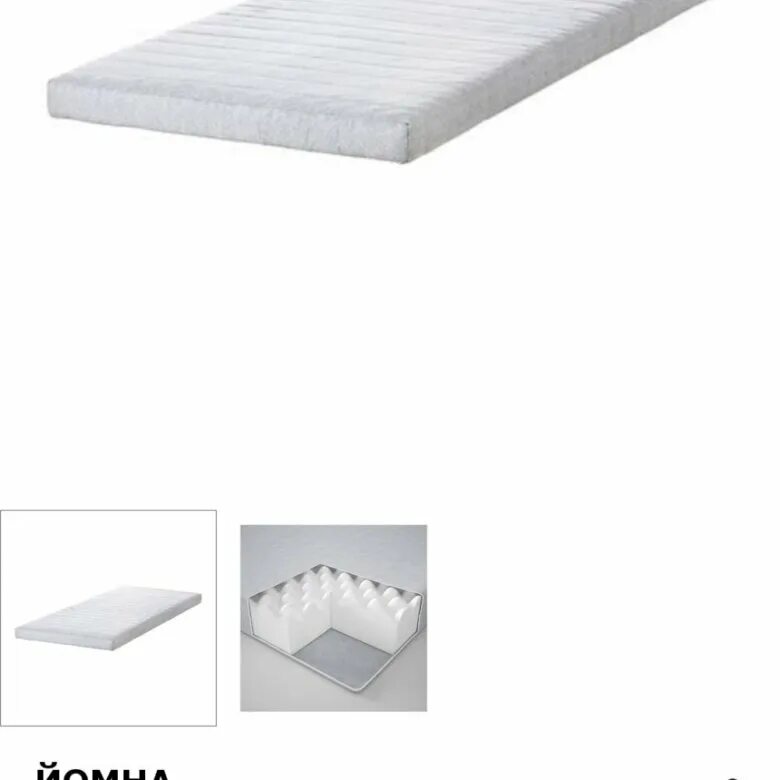Screen dimensions: 780x780
Task: Select the foam cross-section thumbnail
Action: 333,617
